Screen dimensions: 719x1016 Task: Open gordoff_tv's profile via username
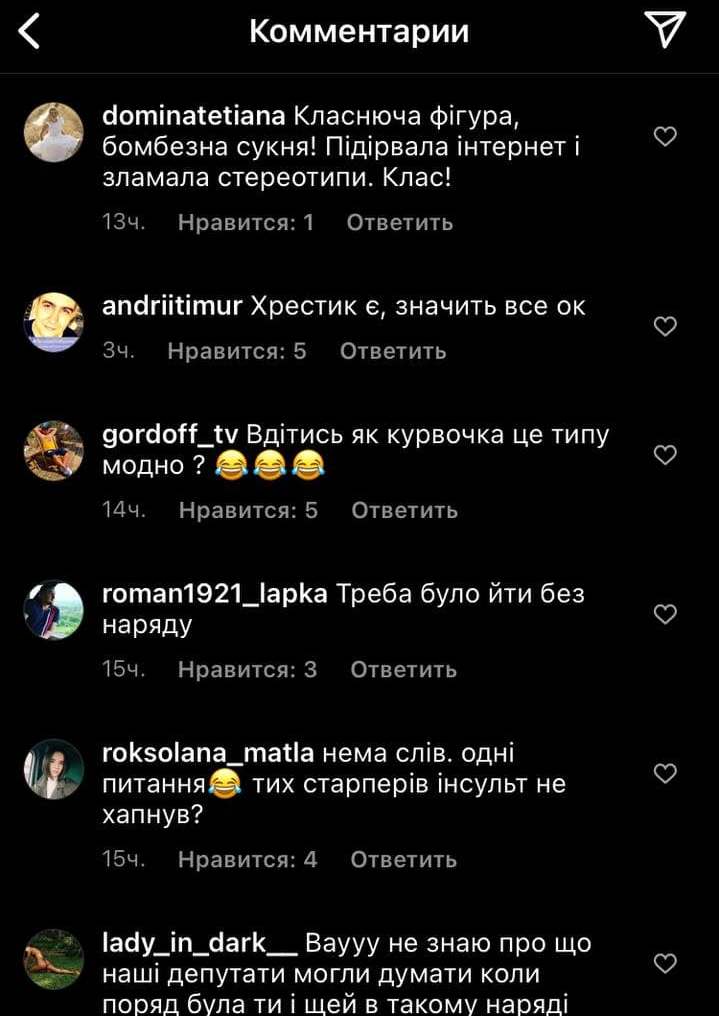pyautogui.click(x=171, y=436)
